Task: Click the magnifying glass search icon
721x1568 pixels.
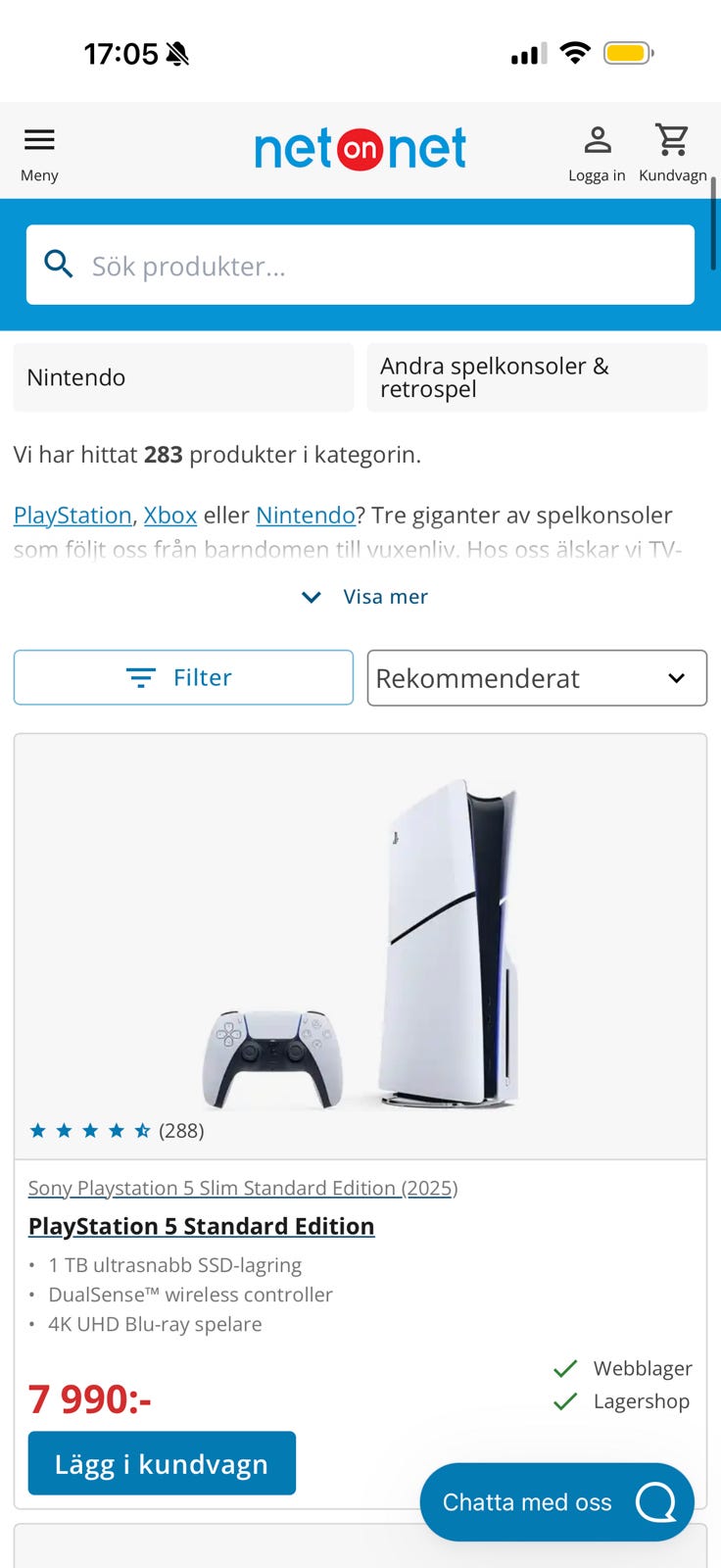Action: [58, 264]
